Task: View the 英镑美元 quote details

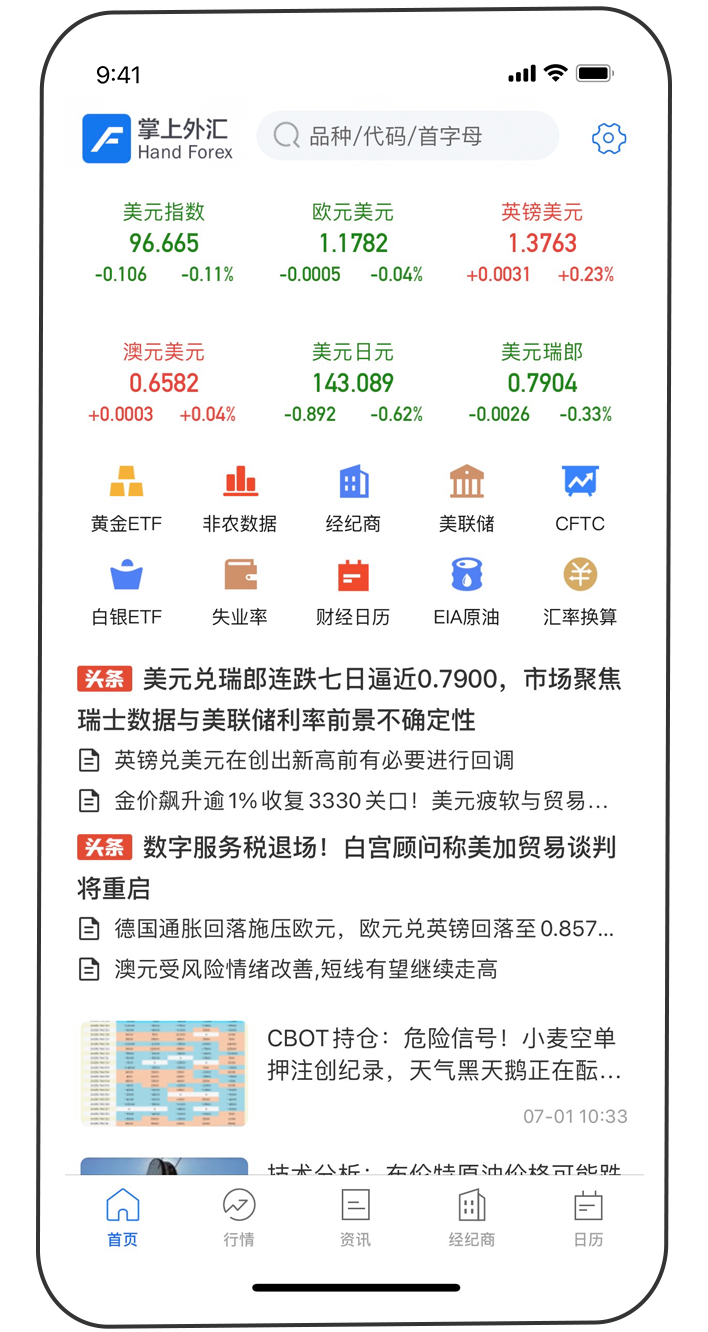Action: tap(541, 242)
